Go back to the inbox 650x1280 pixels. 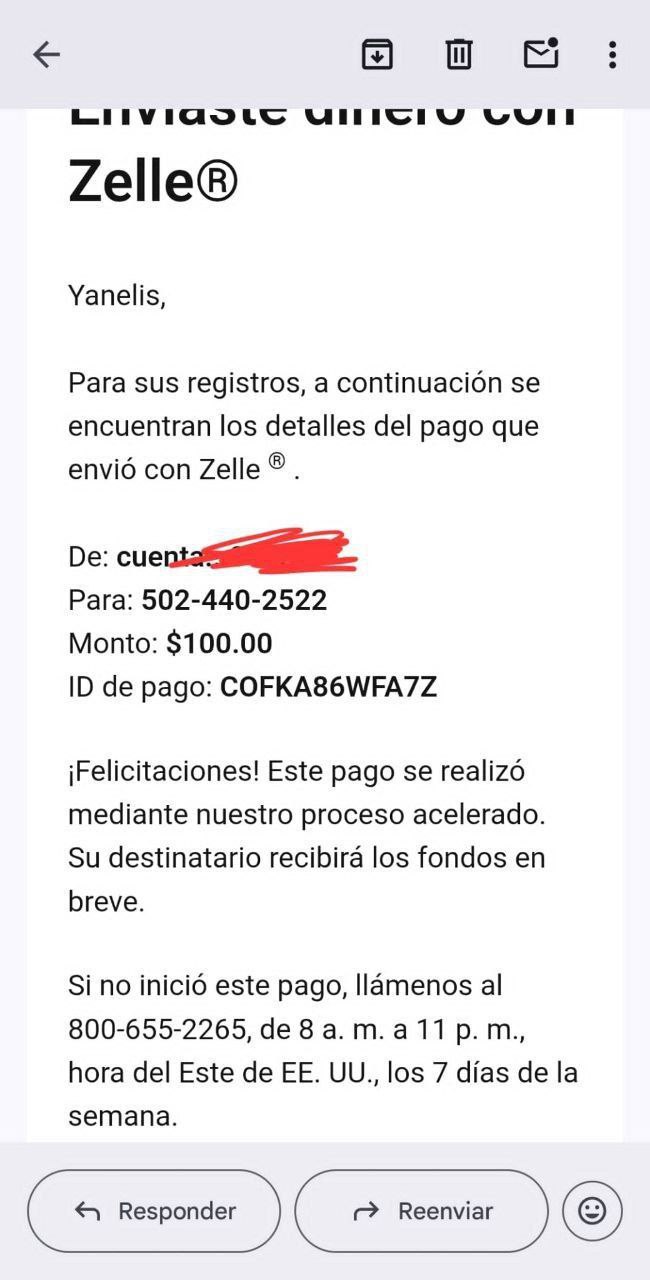click(47, 54)
